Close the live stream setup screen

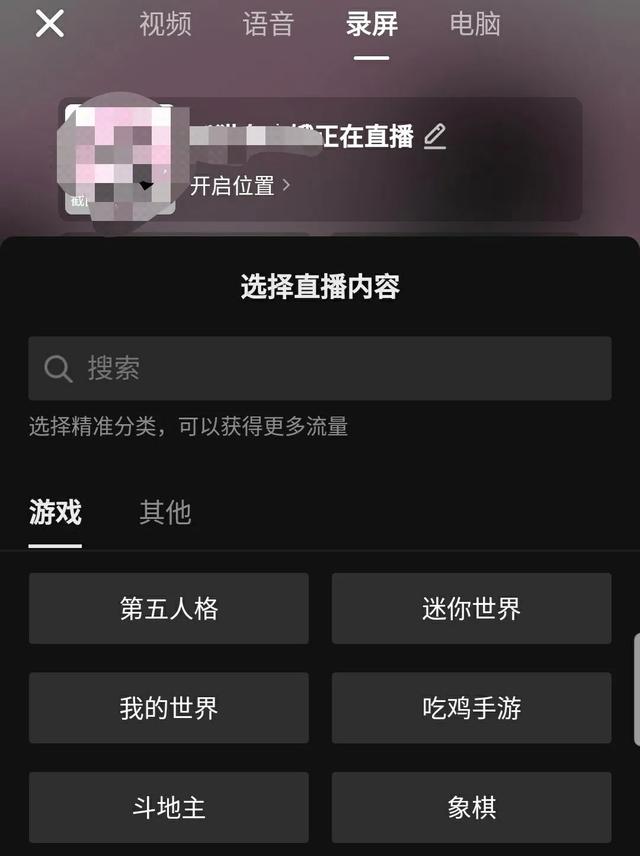[x=49, y=24]
